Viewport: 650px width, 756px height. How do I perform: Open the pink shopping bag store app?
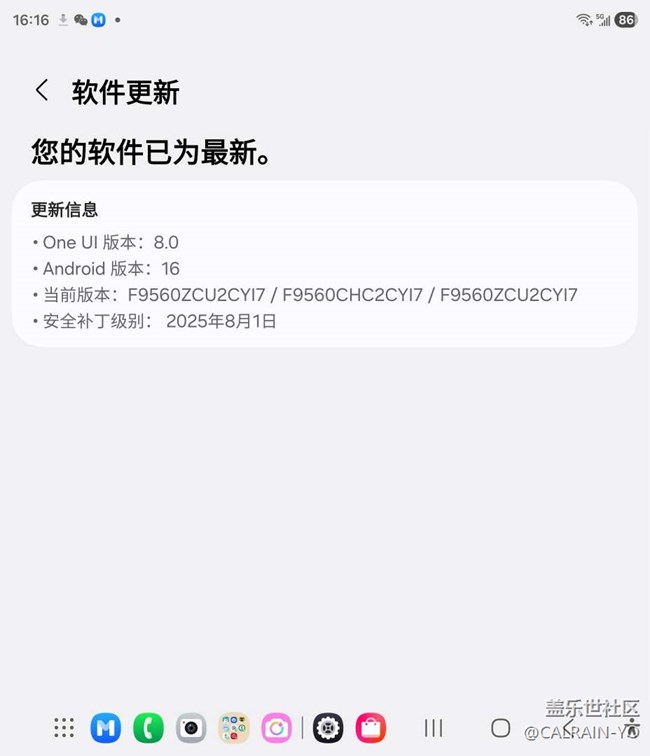pyautogui.click(x=371, y=728)
